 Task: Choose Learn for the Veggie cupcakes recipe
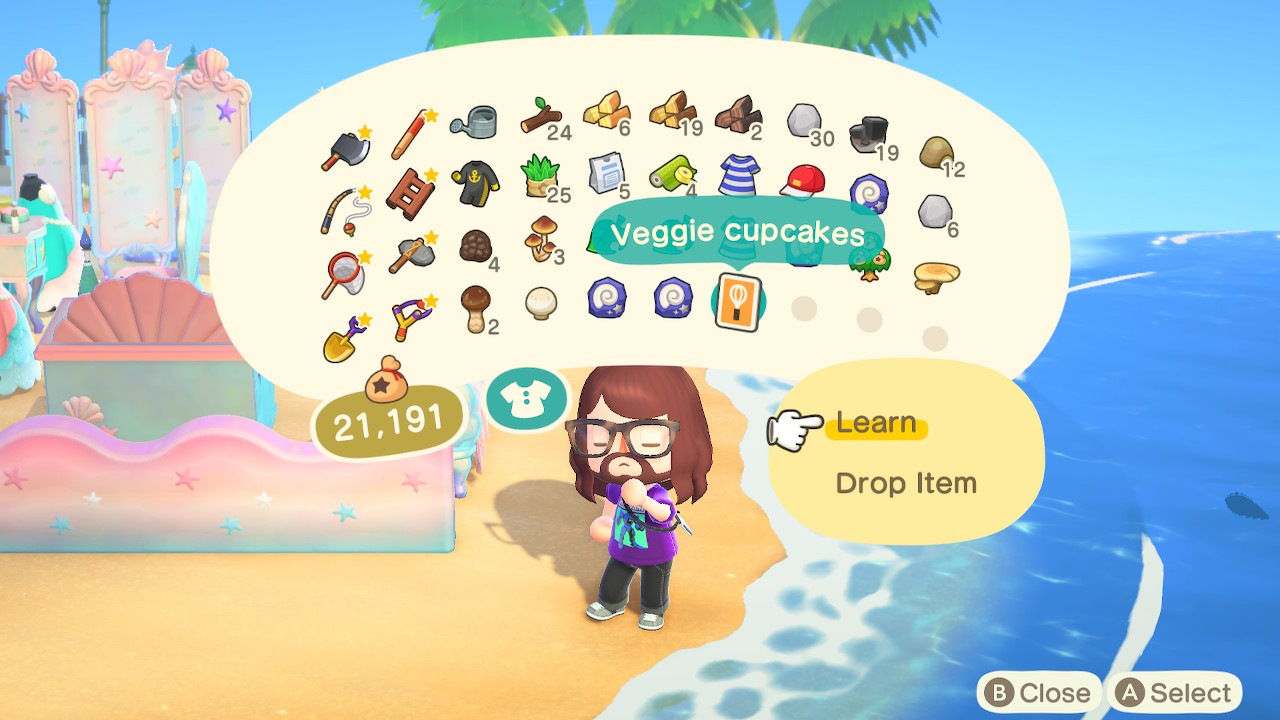(876, 424)
